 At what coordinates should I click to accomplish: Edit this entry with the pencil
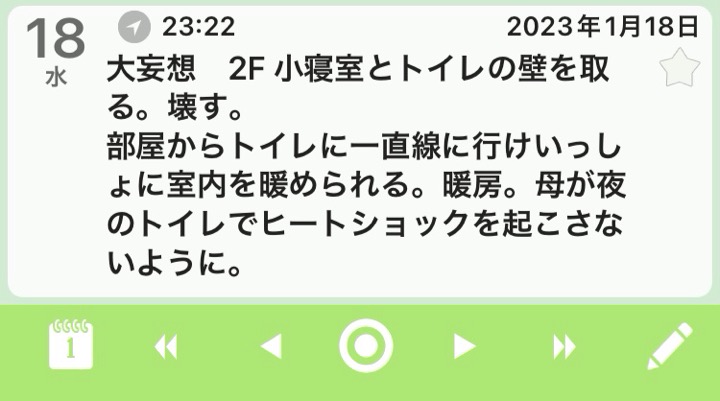tap(669, 346)
